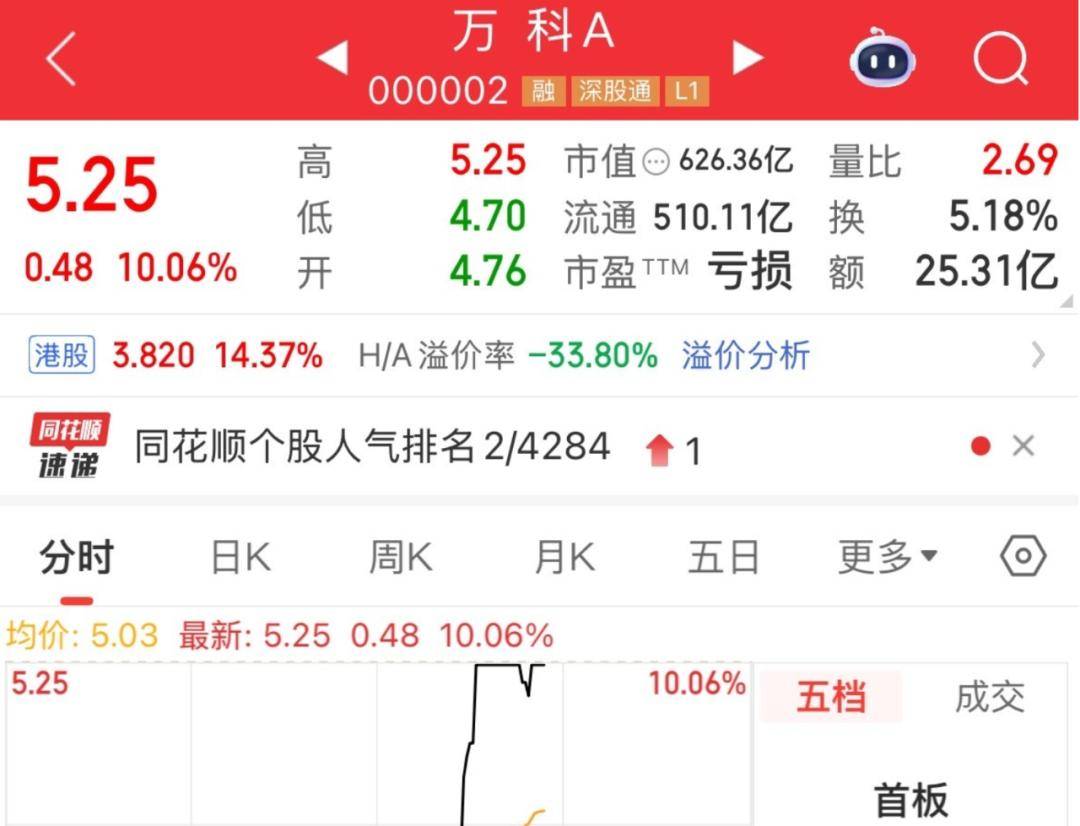This screenshot has width=1080, height=826.
Task: Switch to the next stock
Action: coord(747,58)
